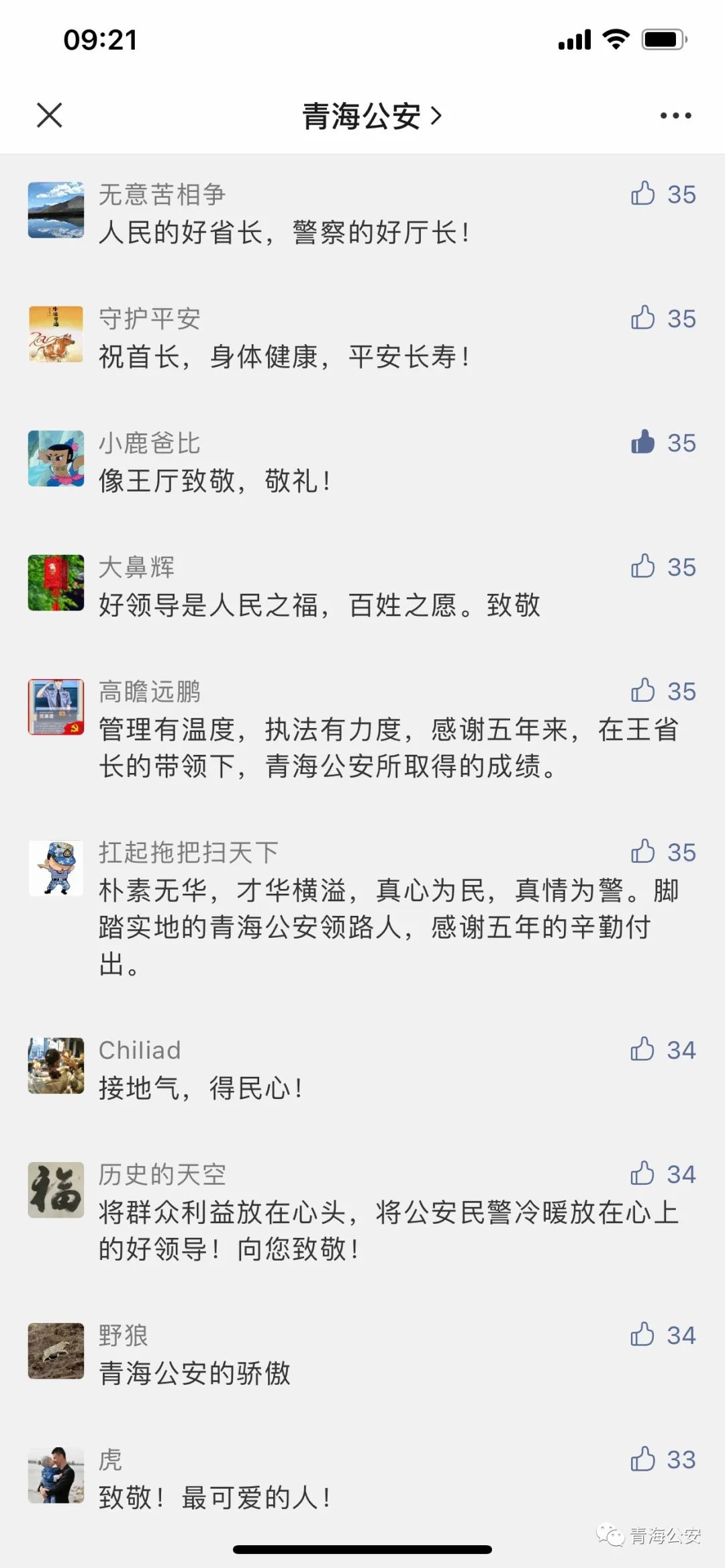Image resolution: width=725 pixels, height=1568 pixels.
Task: Thumbs up 扛起拖把扫天下's comment
Action: (643, 851)
